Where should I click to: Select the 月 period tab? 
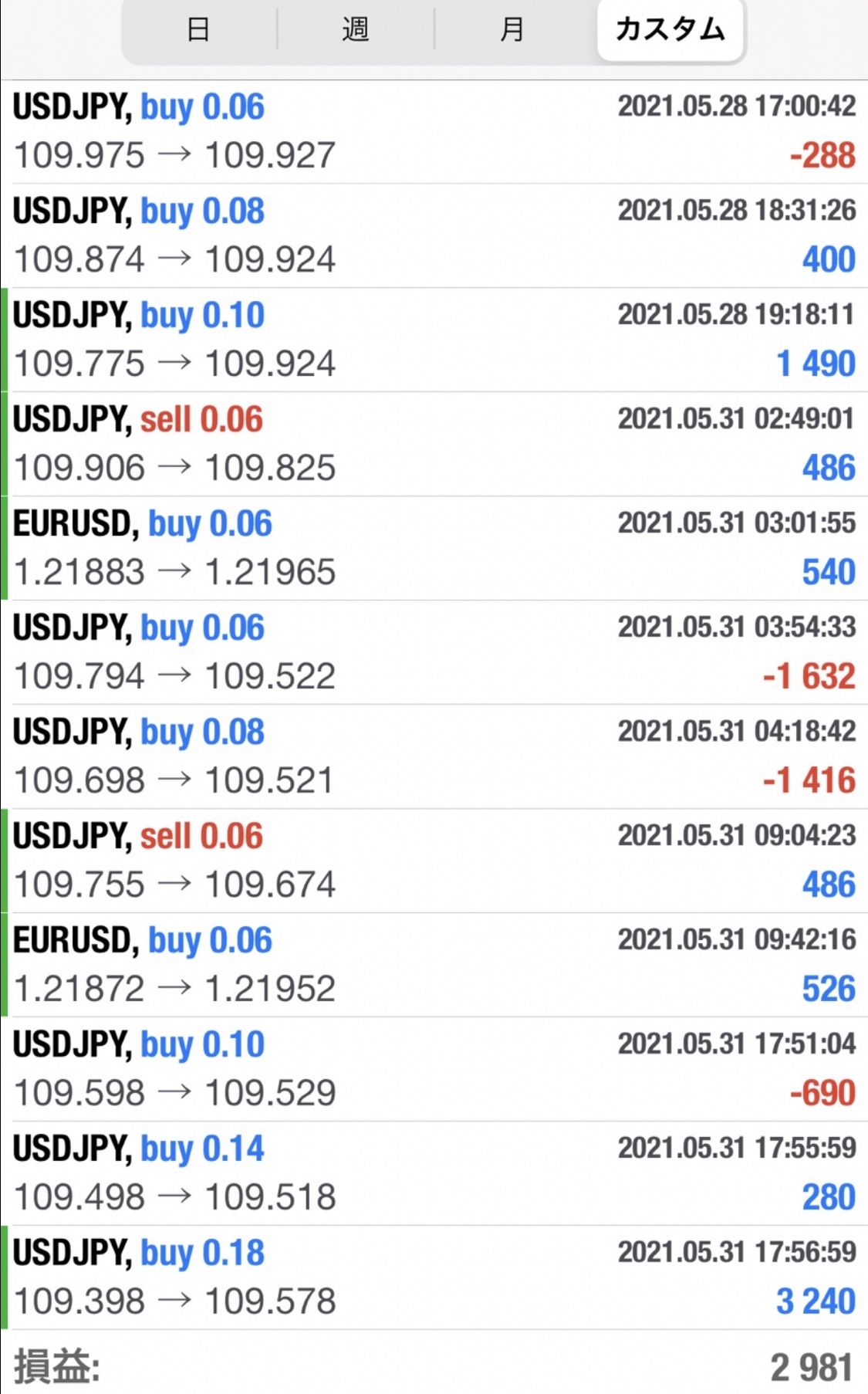click(512, 30)
